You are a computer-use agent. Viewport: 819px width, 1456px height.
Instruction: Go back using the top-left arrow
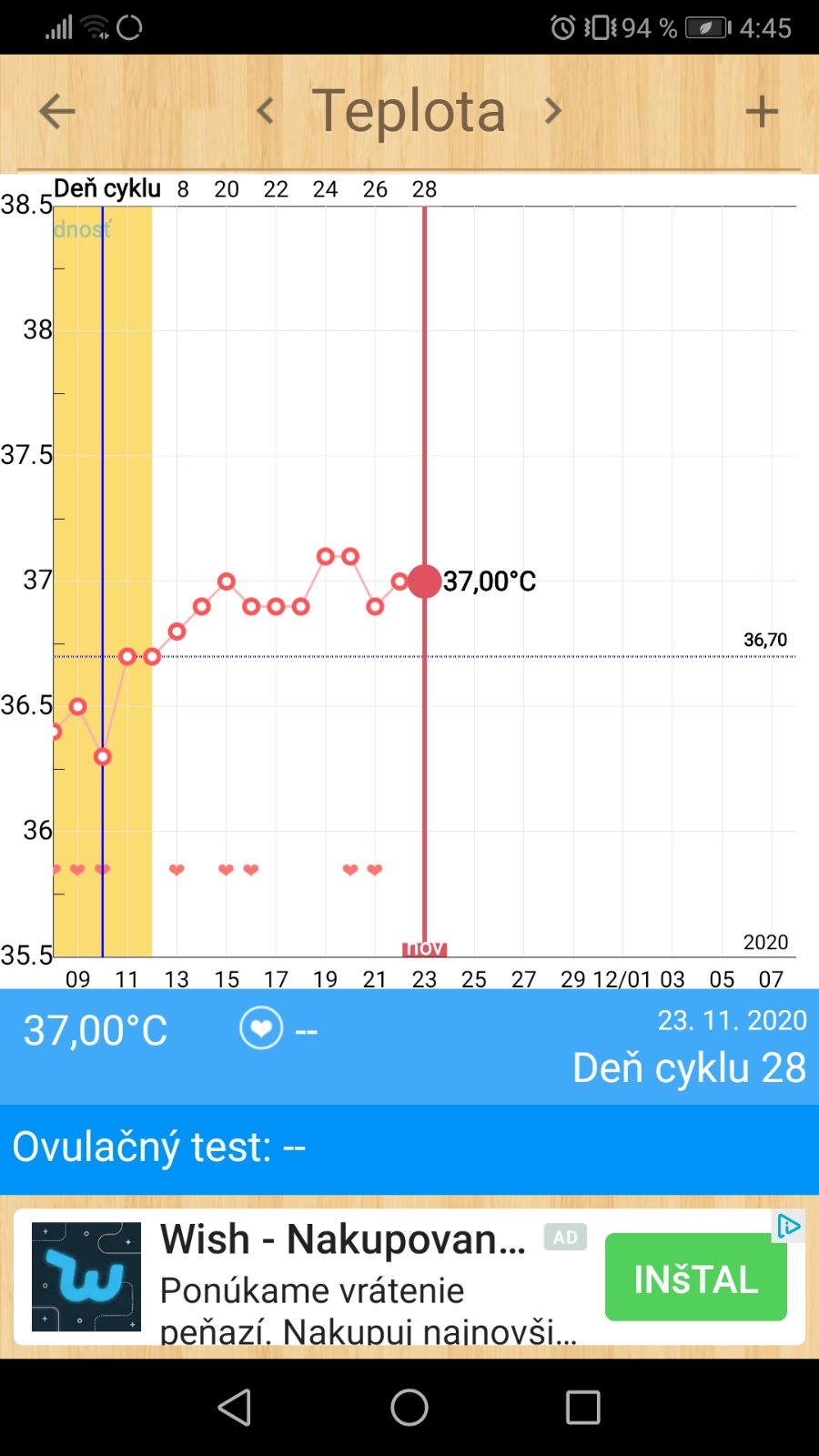tap(56, 112)
